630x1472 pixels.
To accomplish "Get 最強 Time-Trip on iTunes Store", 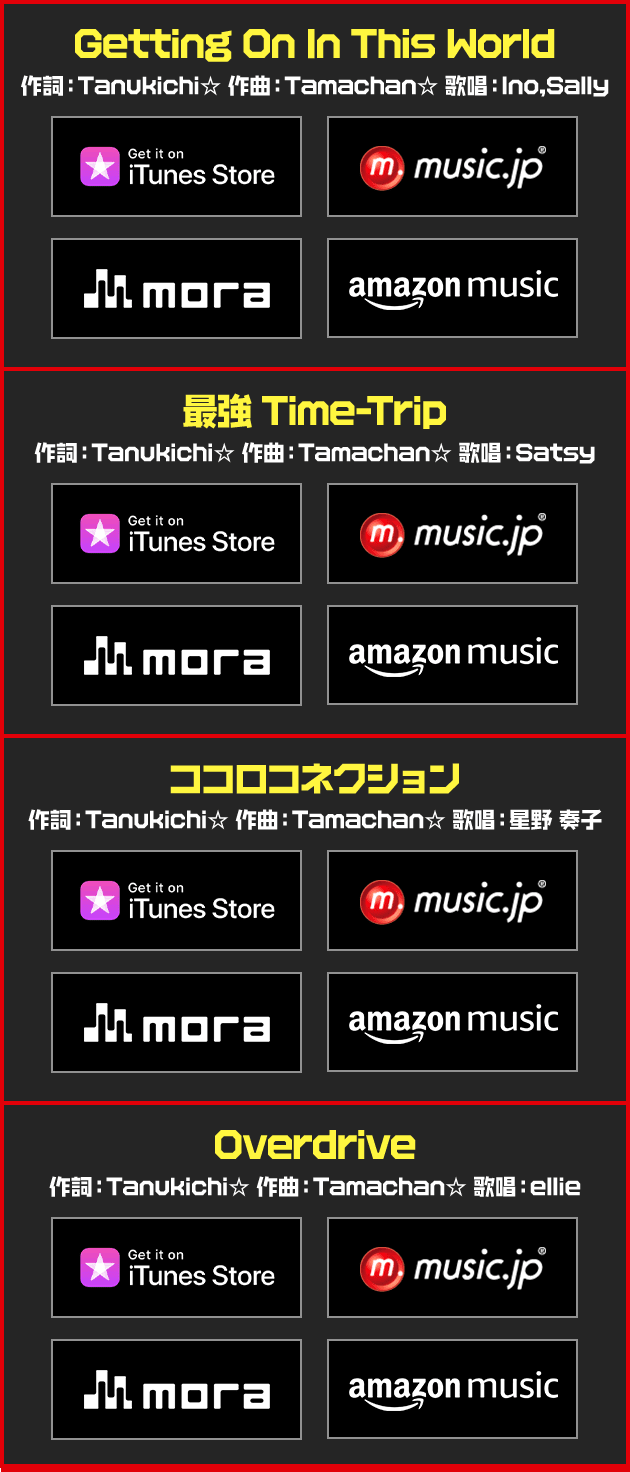I will click(x=176, y=534).
